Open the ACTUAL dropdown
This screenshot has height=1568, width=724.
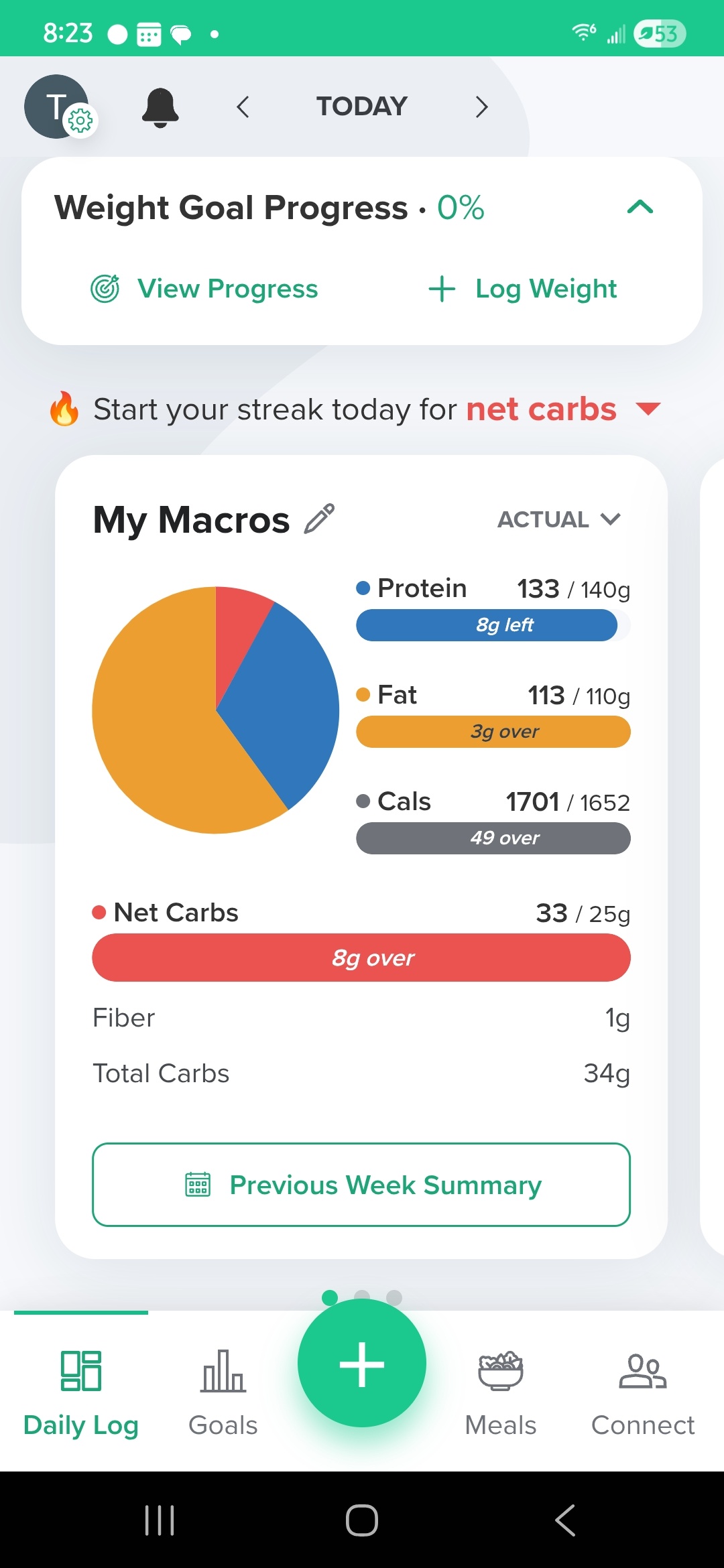pos(558,519)
